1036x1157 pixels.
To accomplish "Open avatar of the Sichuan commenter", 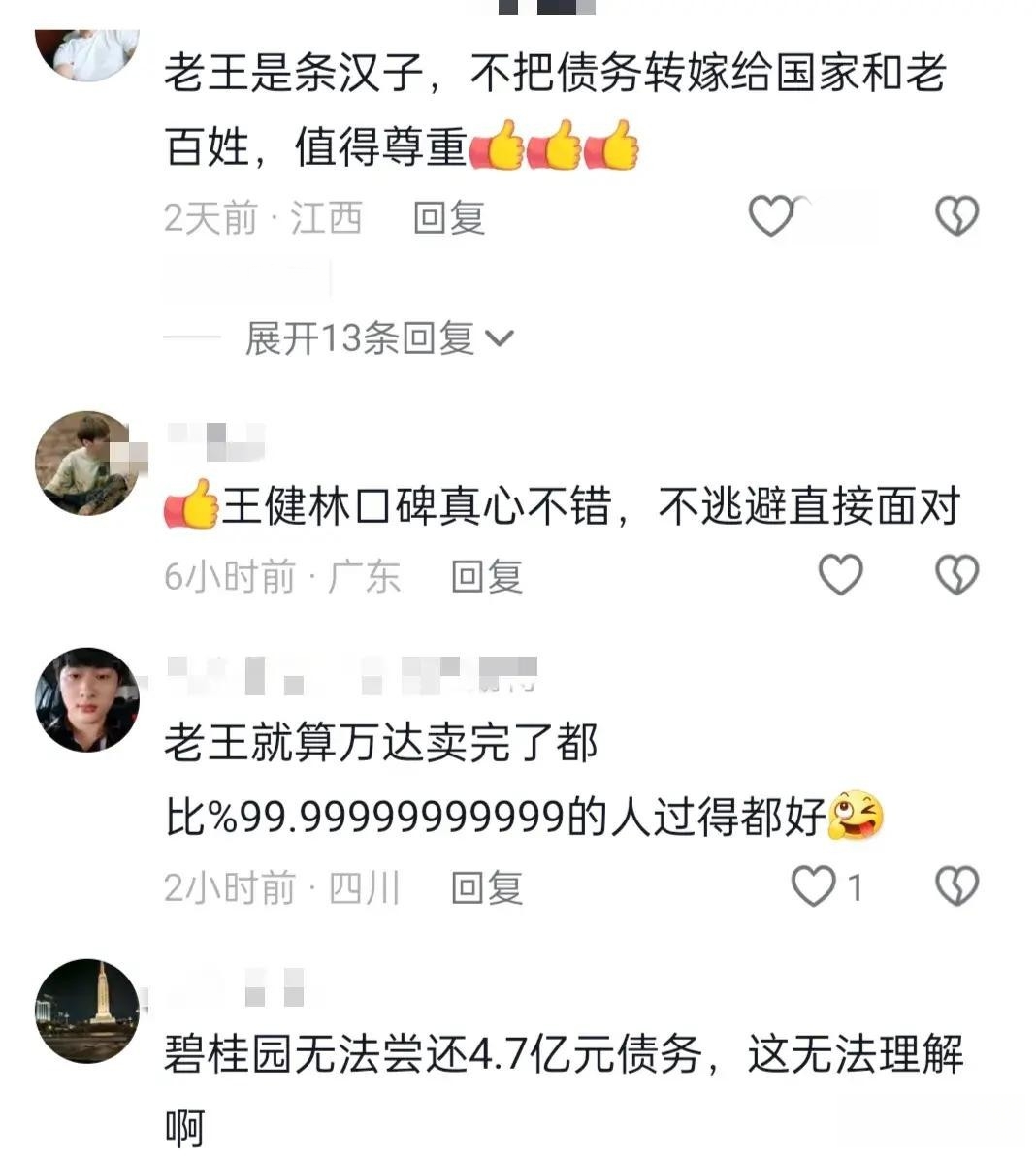I will (x=87, y=699).
